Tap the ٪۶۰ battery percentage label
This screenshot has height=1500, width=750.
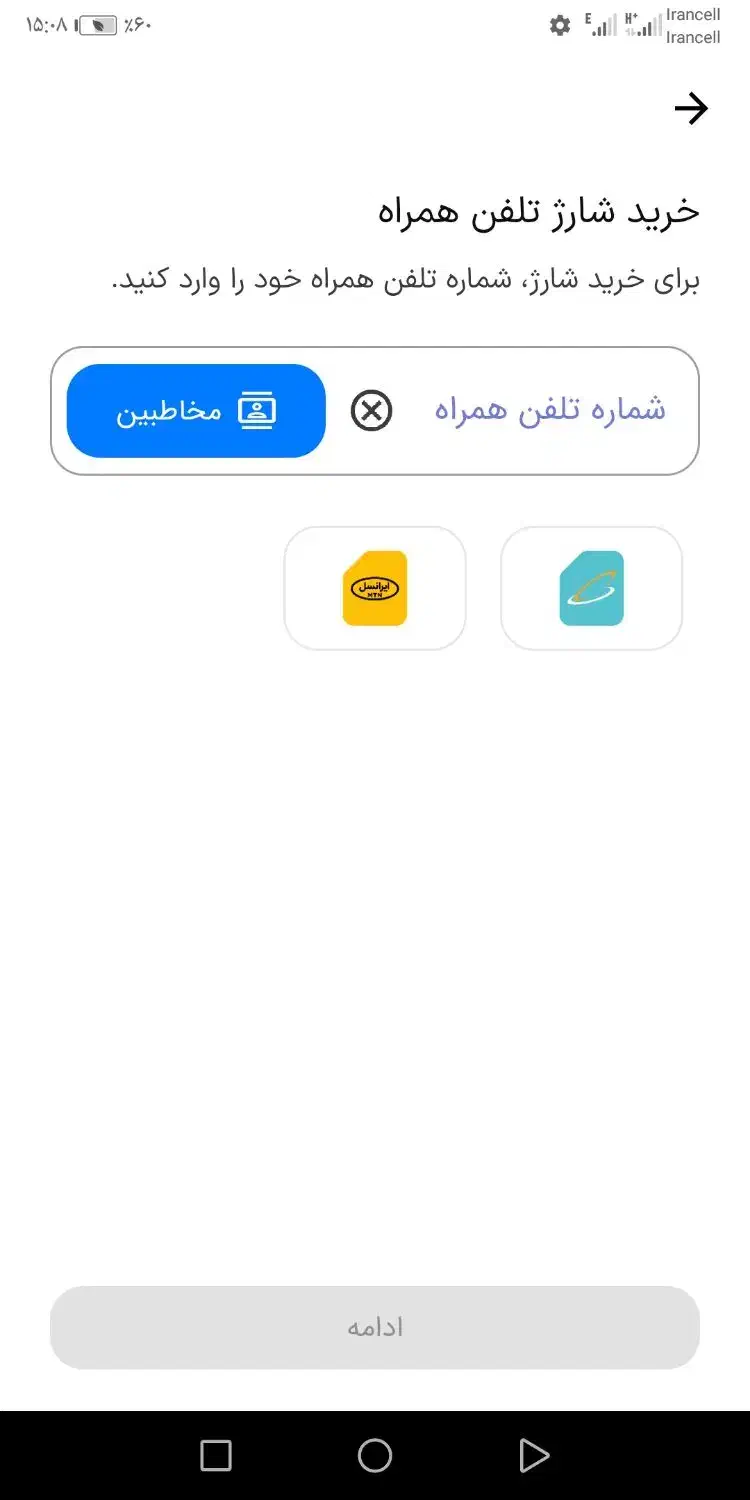[142, 24]
